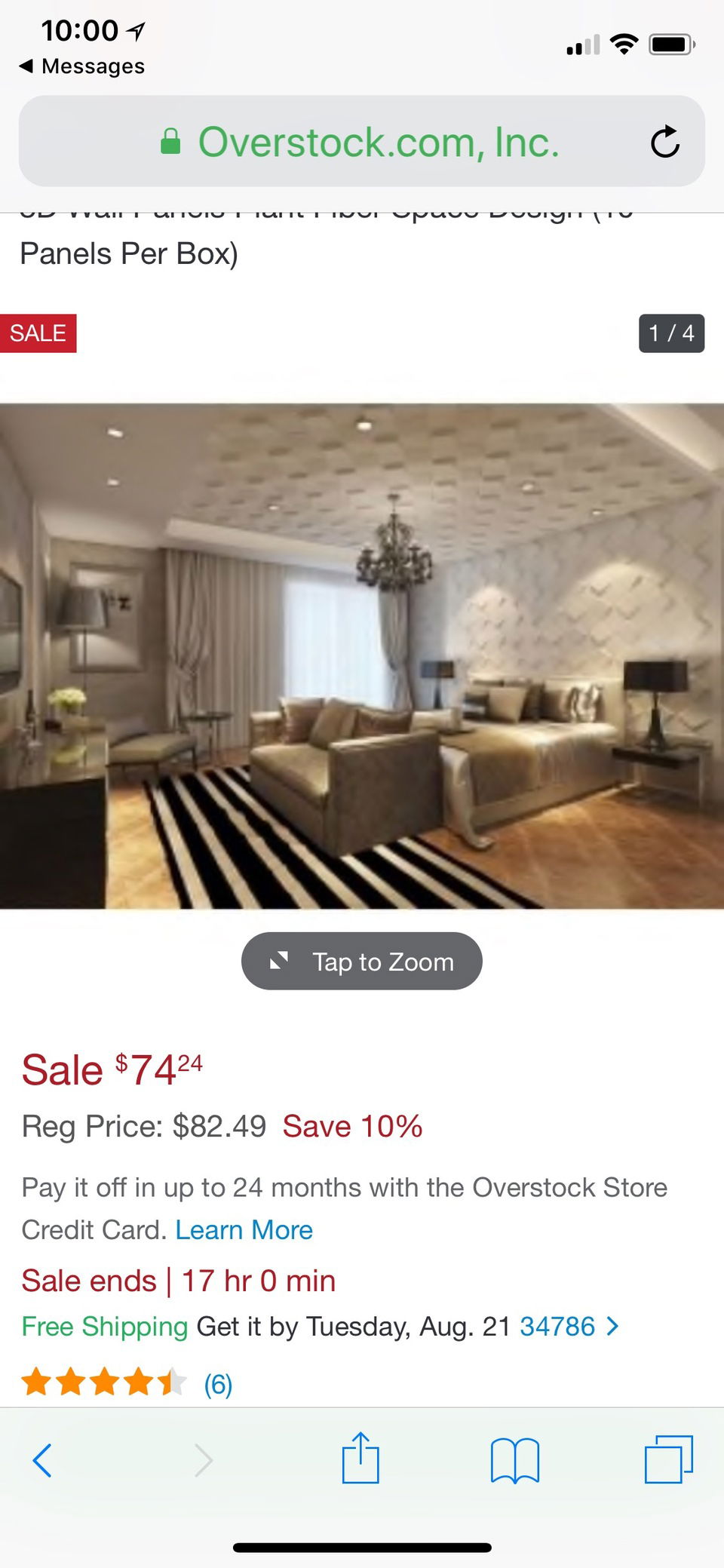The height and width of the screenshot is (1568, 724).
Task: Tap the Tap to Zoom button
Action: click(362, 961)
